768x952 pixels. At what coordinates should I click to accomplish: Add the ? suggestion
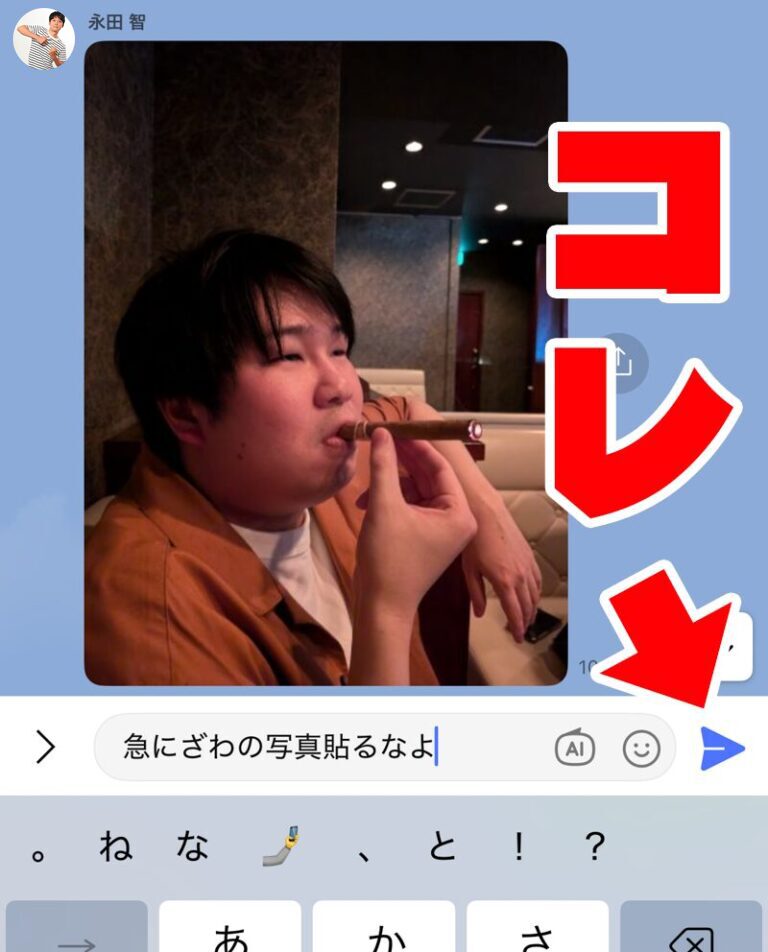click(594, 849)
